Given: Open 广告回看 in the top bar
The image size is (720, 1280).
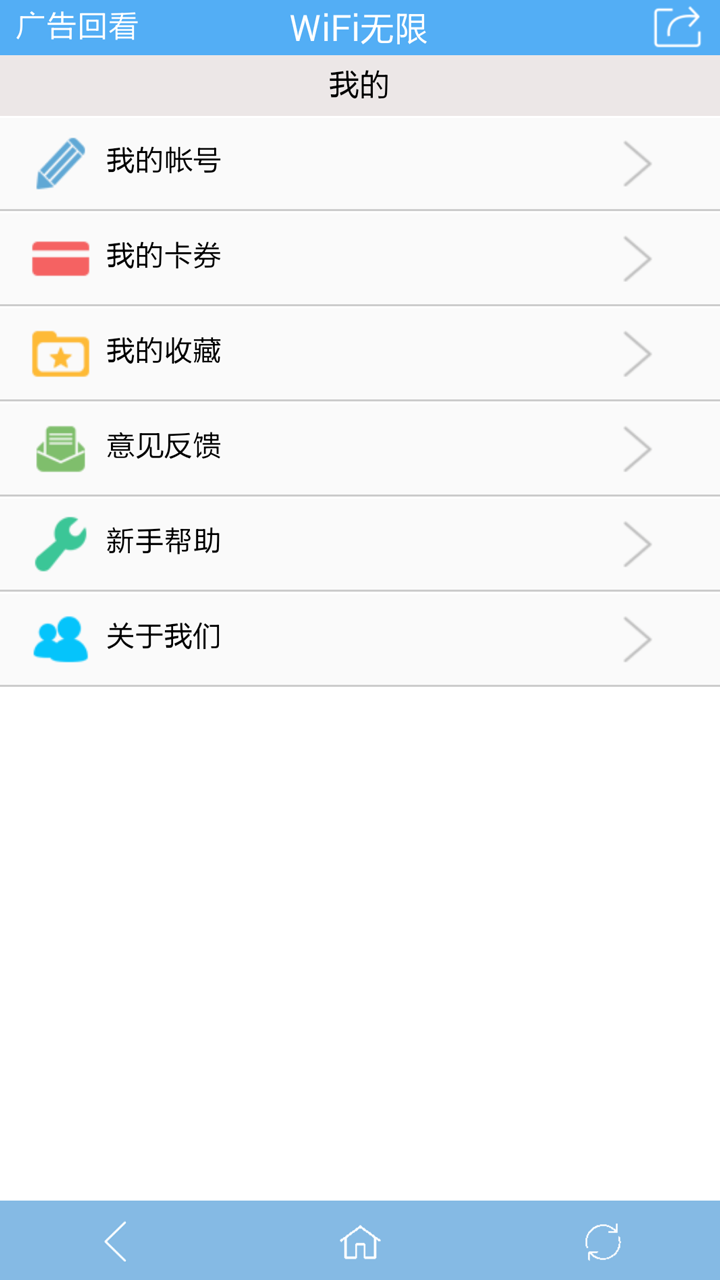Looking at the screenshot, I should click(x=77, y=27).
